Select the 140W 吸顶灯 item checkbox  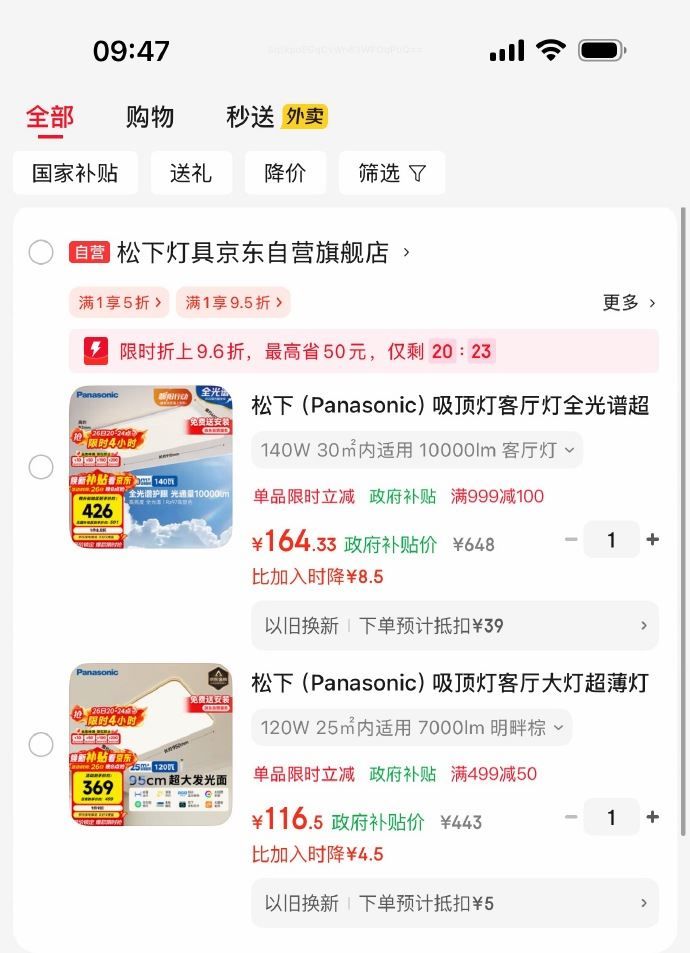click(41, 467)
